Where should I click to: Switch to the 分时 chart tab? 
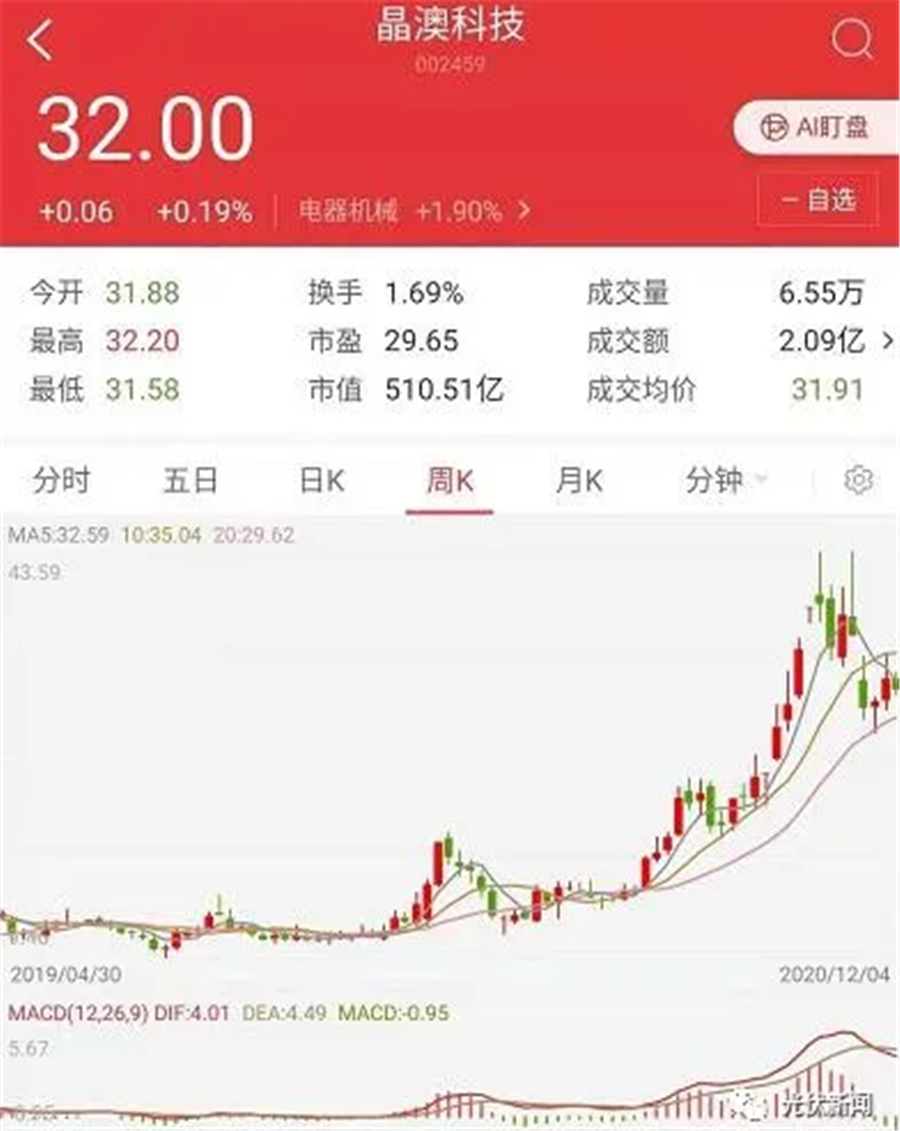(x=61, y=481)
